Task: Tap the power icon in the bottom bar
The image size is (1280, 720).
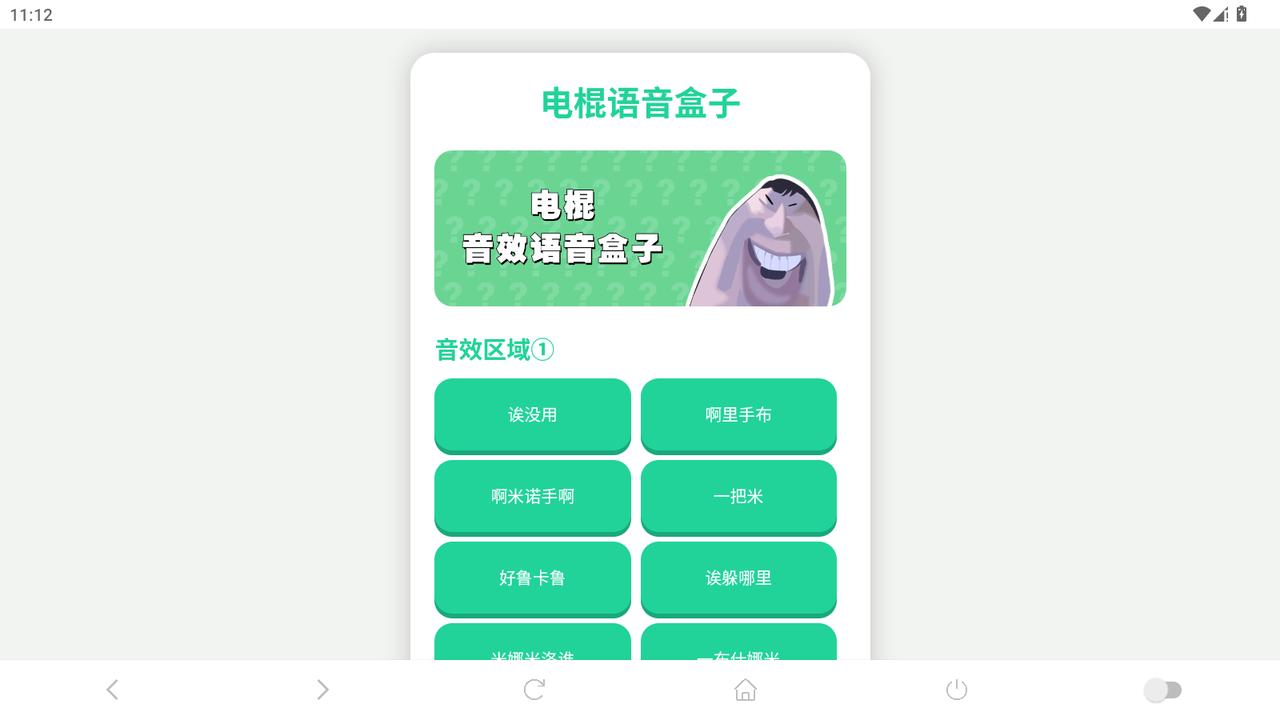Action: [957, 689]
